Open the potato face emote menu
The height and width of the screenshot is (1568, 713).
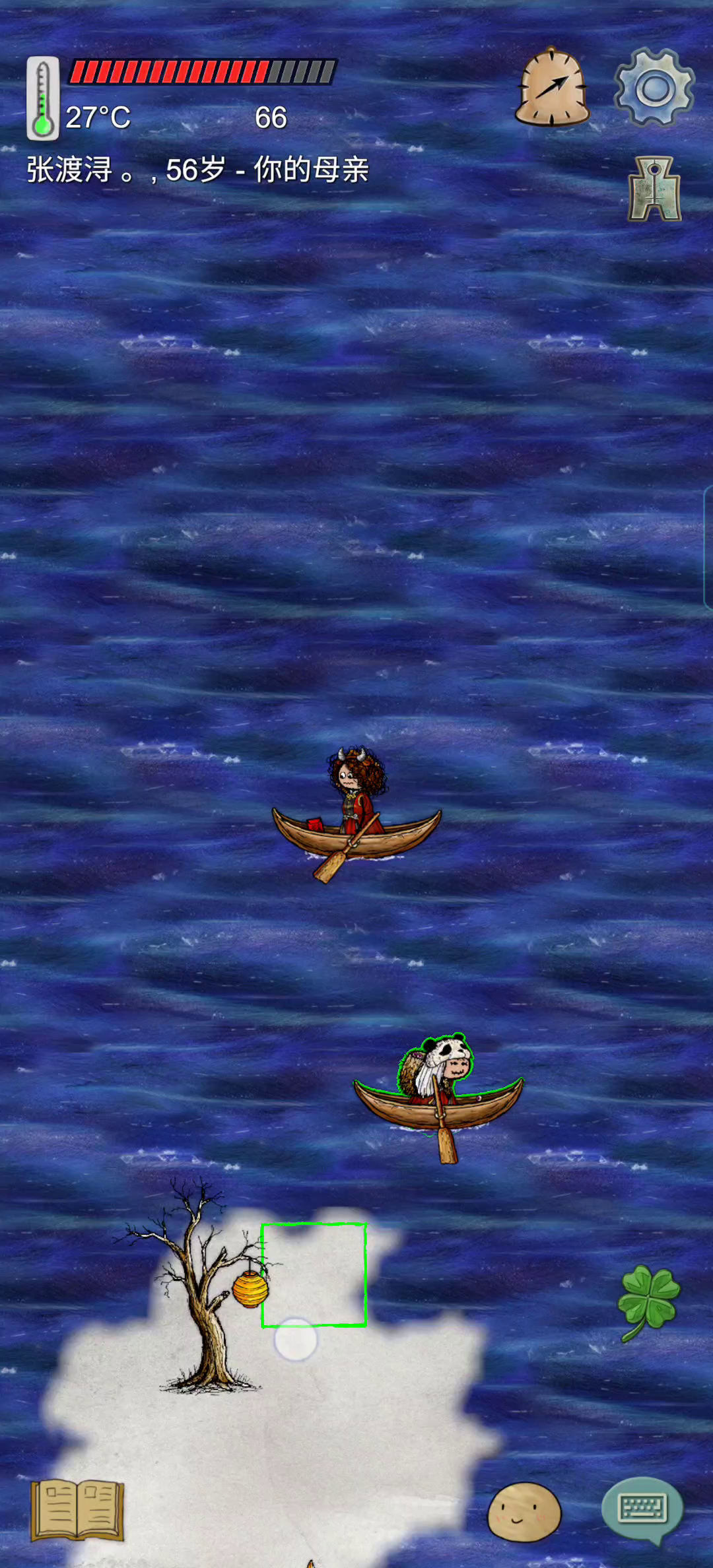click(x=524, y=1512)
